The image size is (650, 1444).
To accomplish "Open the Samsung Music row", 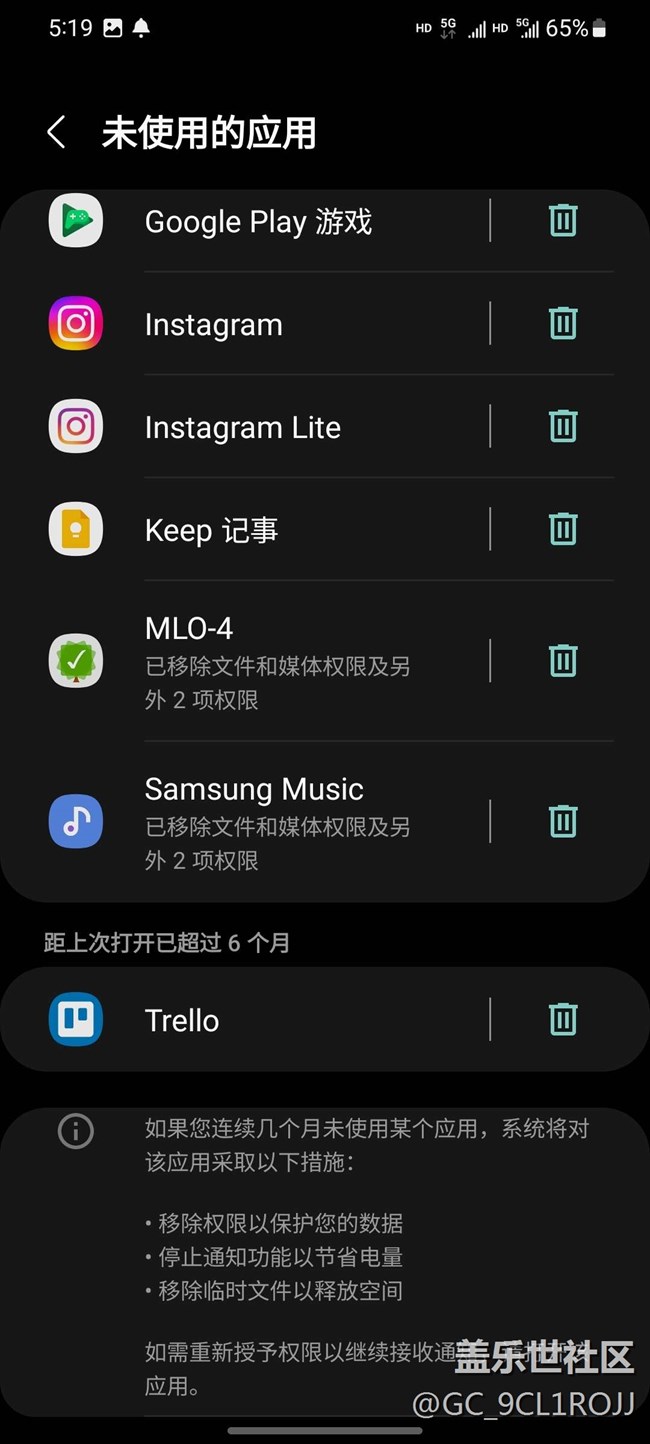I will 245,822.
